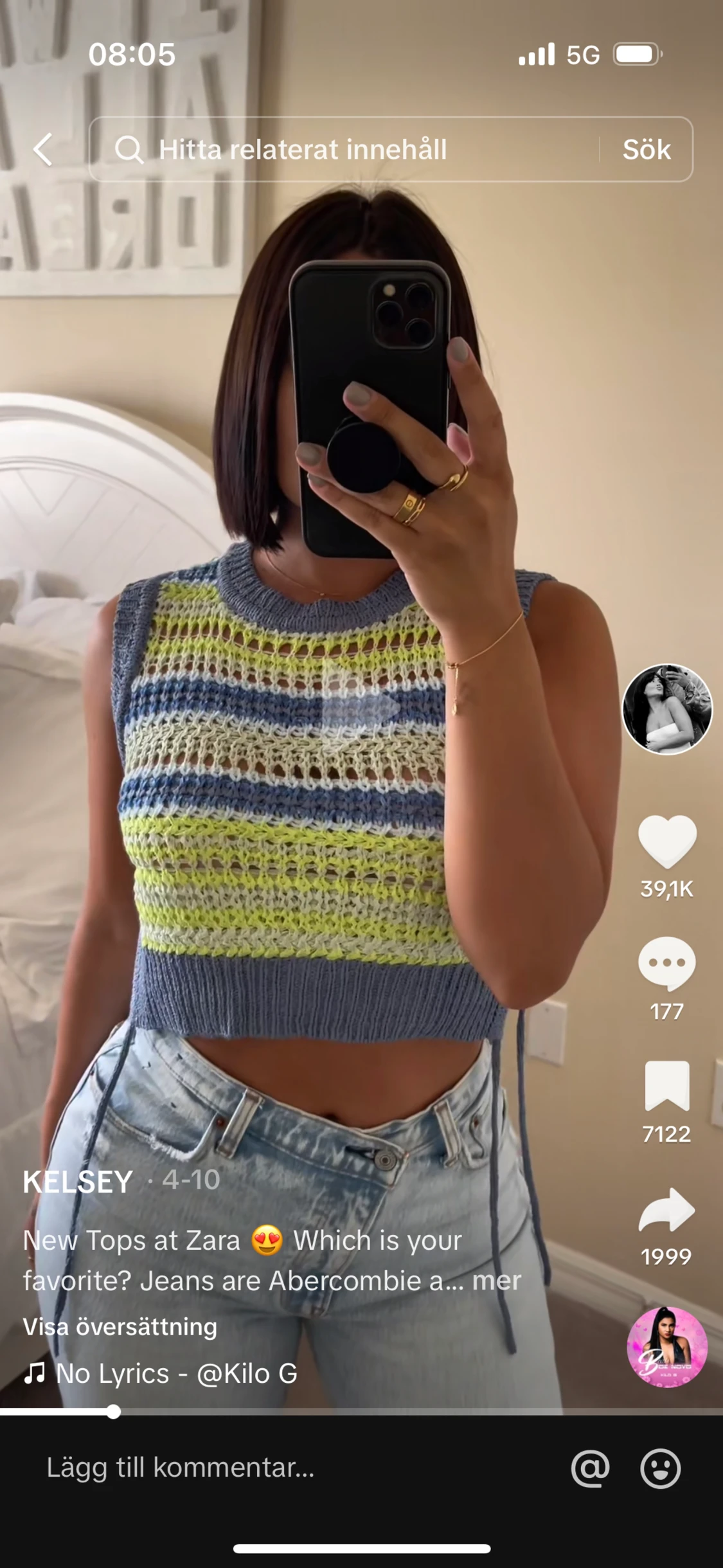This screenshot has height=1568, width=723.
Task: Show translation via 'Visa översättning'
Action: tap(120, 1326)
